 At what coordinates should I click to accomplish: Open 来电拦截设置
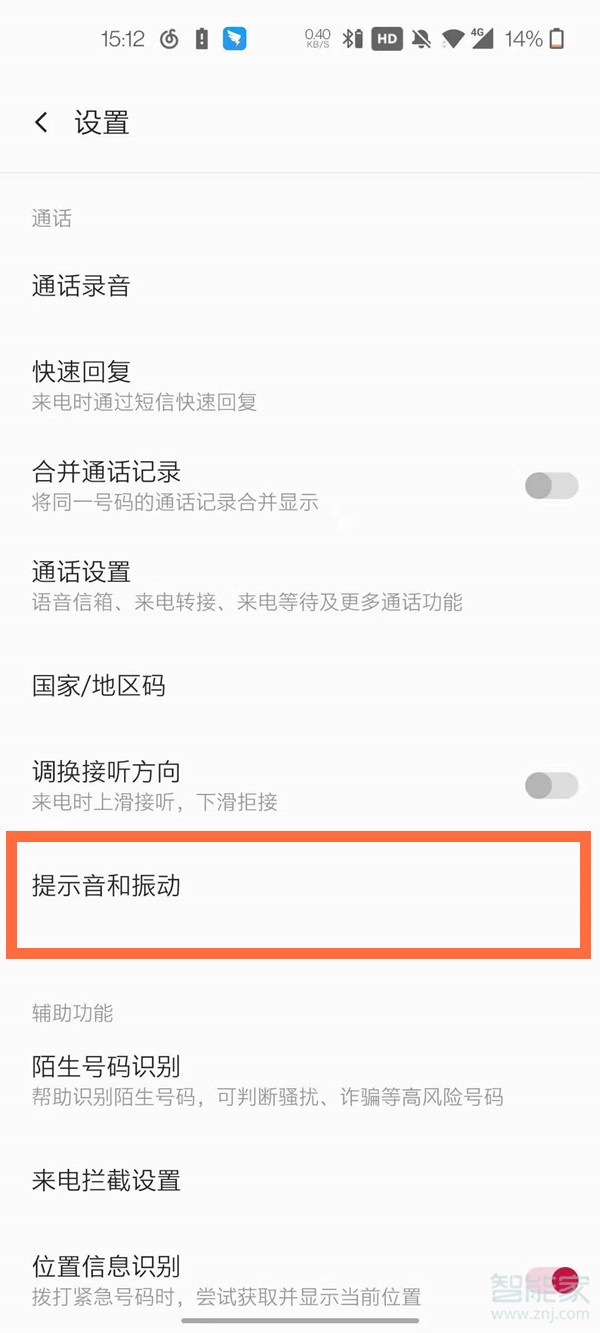click(x=106, y=1180)
